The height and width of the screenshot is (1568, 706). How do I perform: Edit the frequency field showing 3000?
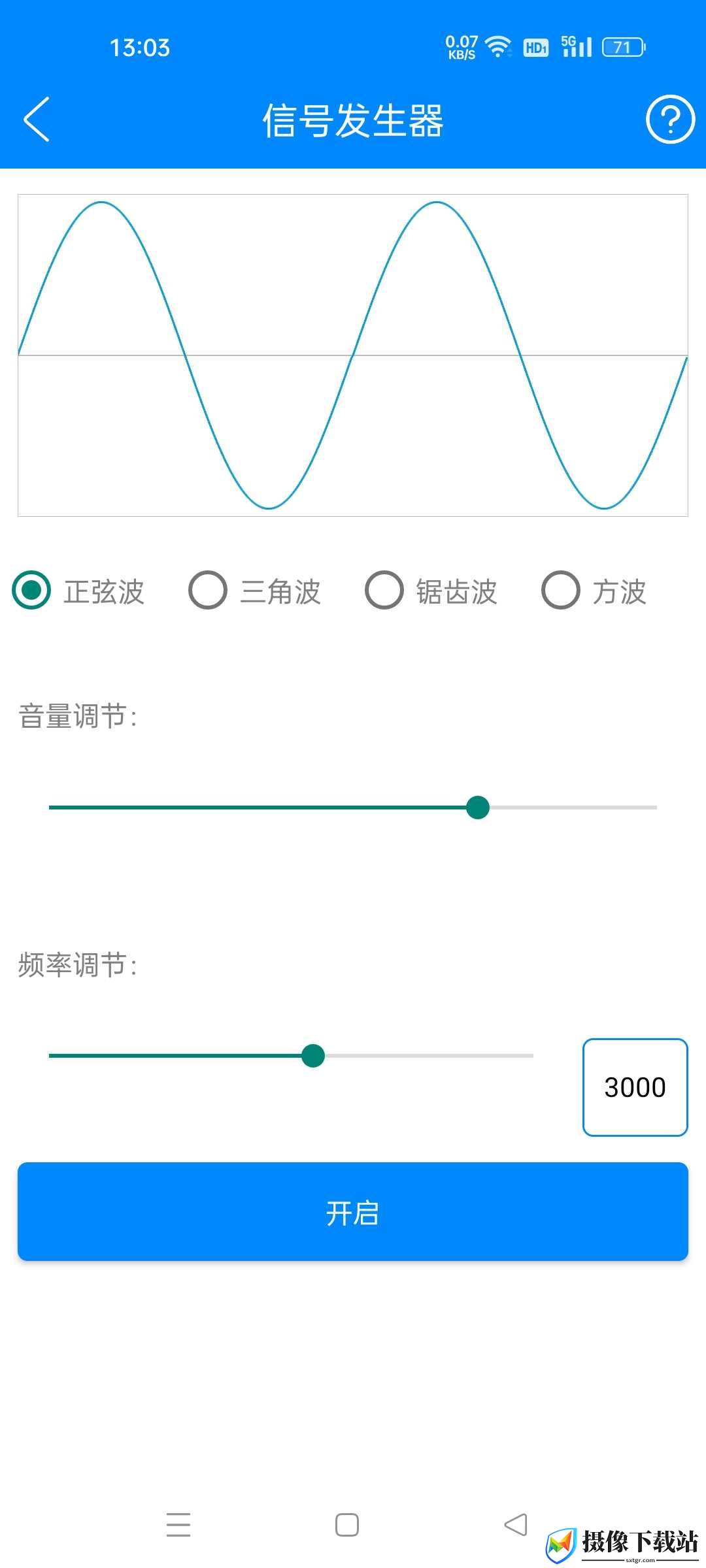tap(635, 1087)
